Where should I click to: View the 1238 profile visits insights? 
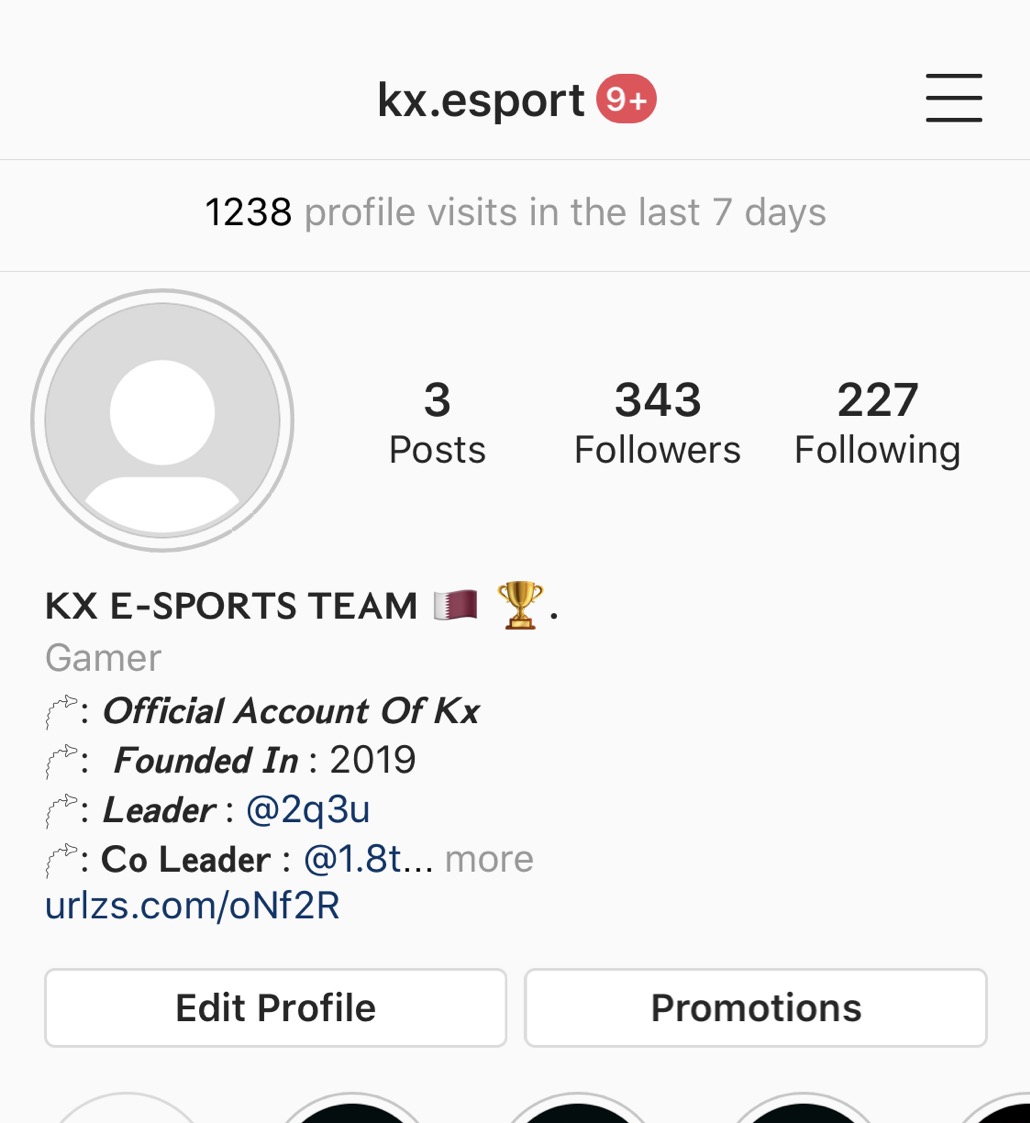tap(515, 213)
